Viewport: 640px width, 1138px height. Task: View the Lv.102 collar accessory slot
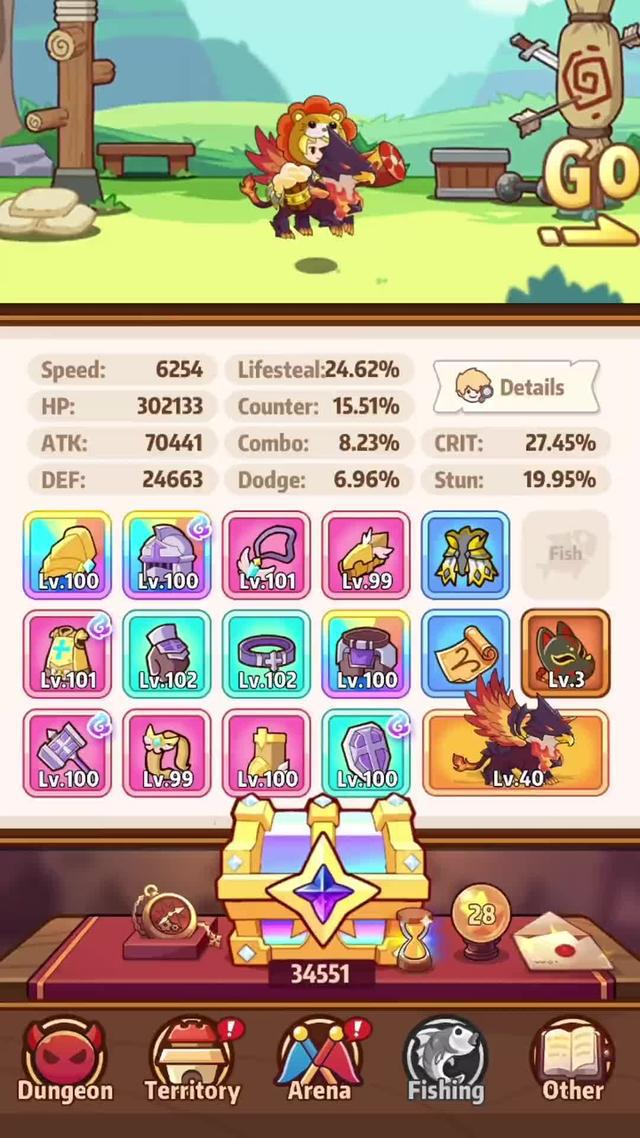tap(266, 653)
